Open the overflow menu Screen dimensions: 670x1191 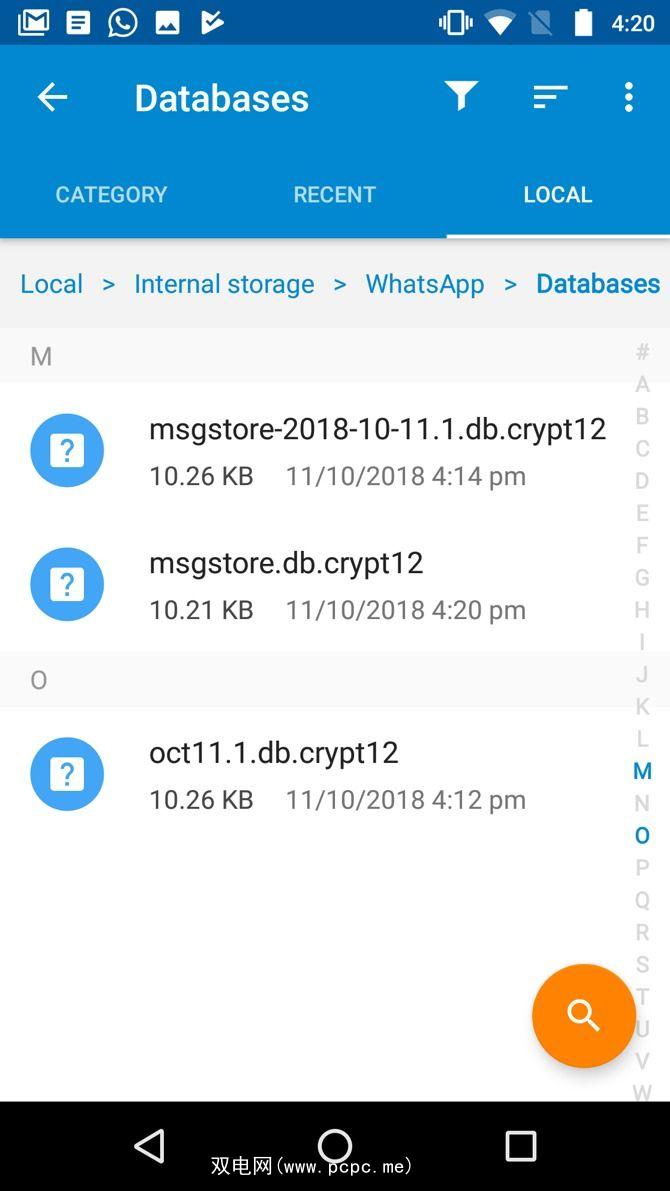(628, 97)
